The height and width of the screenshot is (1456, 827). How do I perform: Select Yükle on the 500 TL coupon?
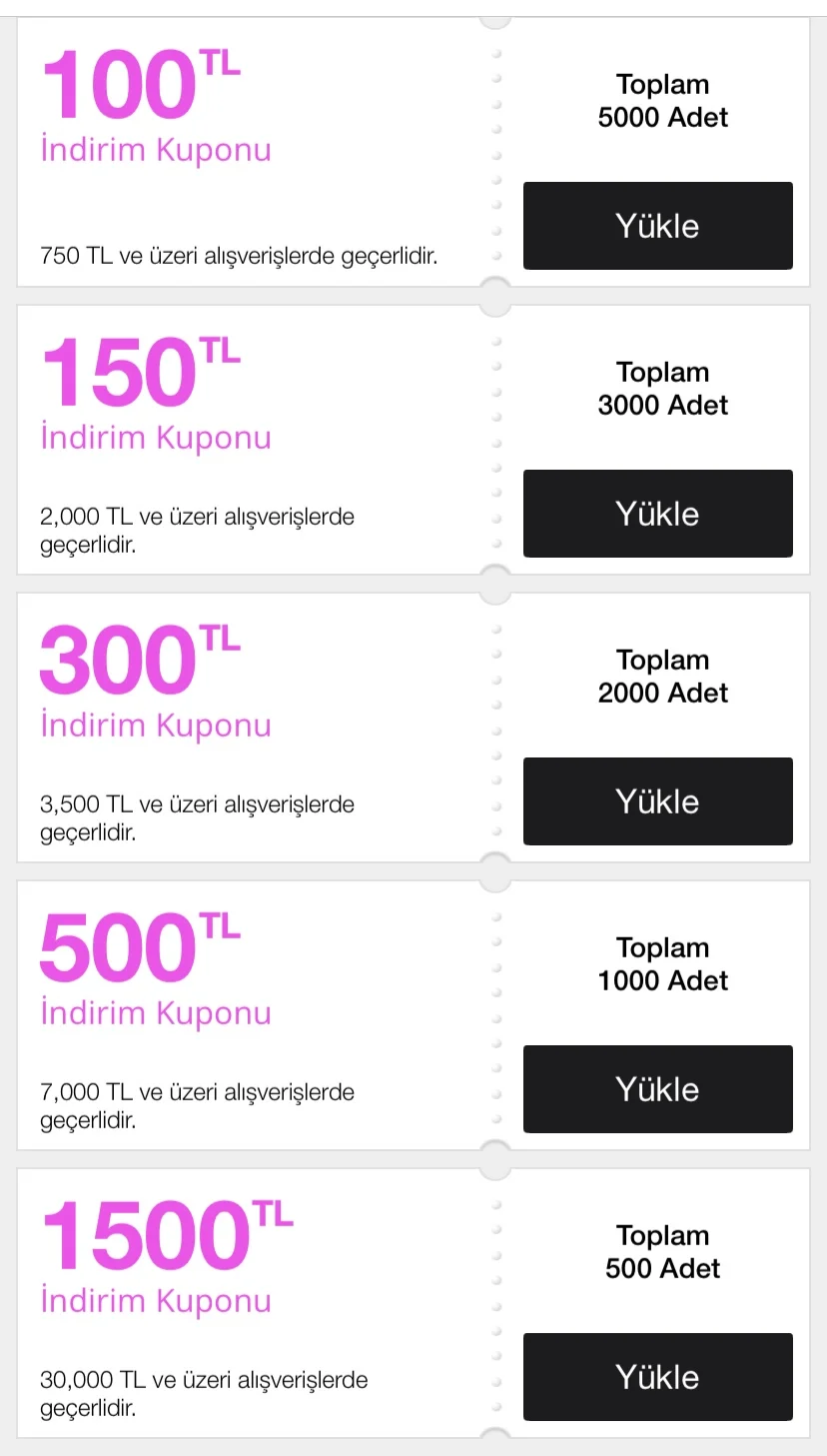657,1089
